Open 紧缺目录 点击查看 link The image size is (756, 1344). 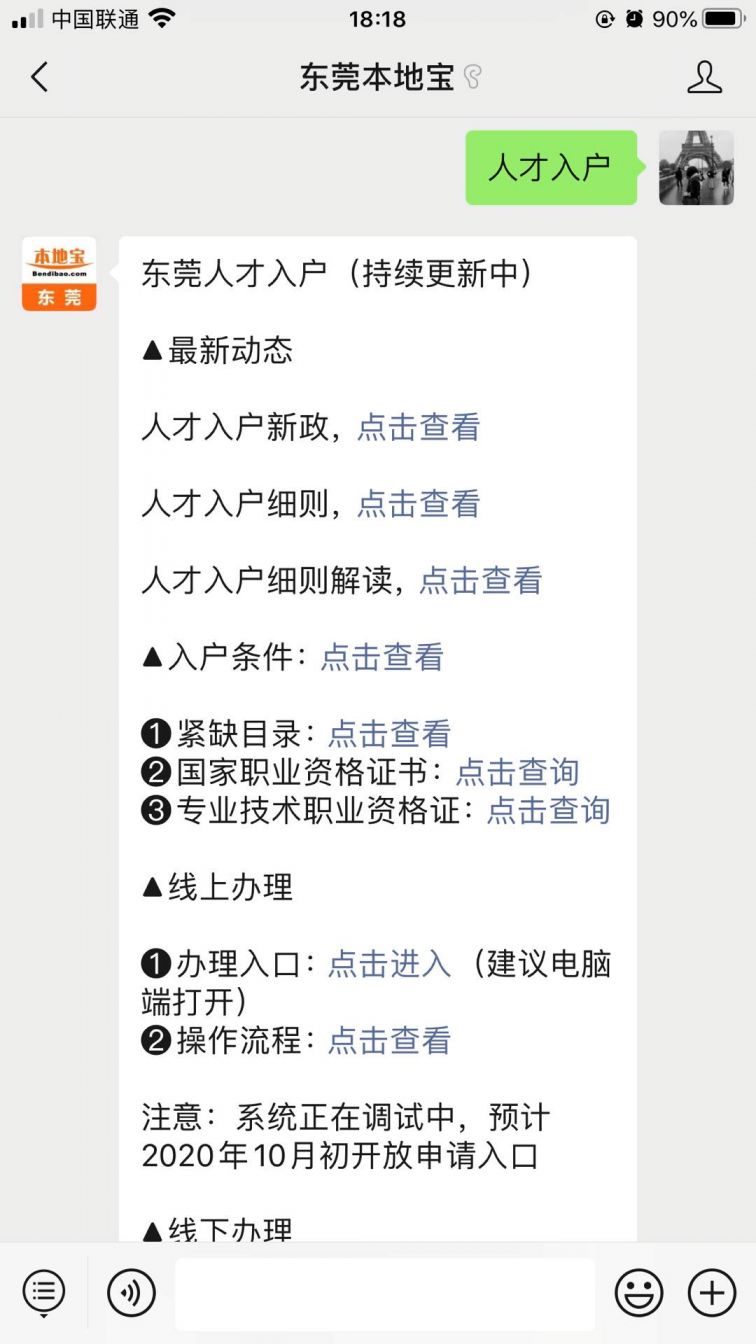point(390,733)
